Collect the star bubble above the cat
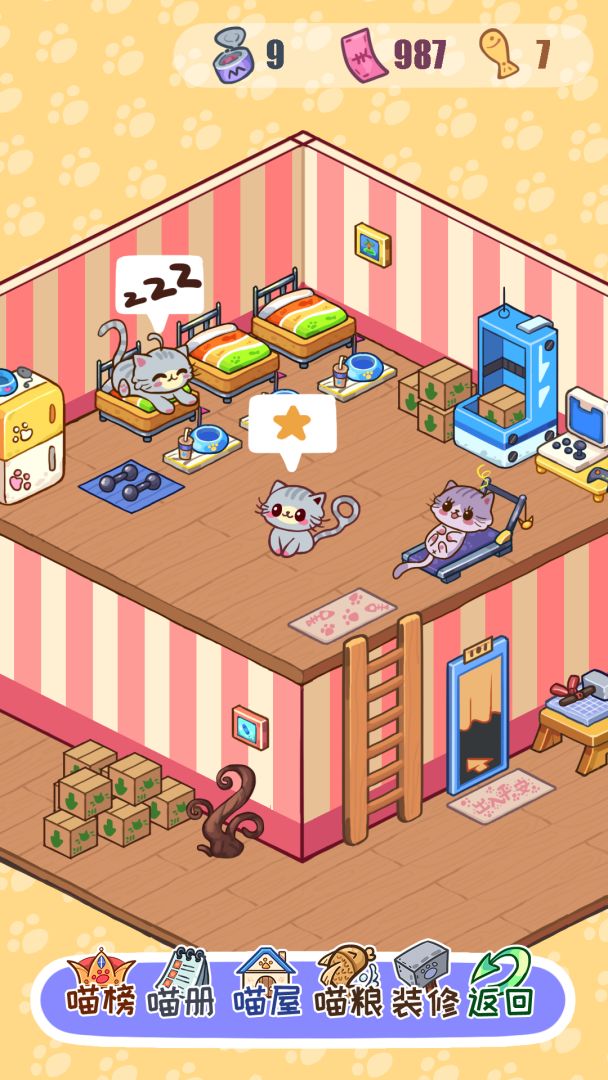 [291, 425]
